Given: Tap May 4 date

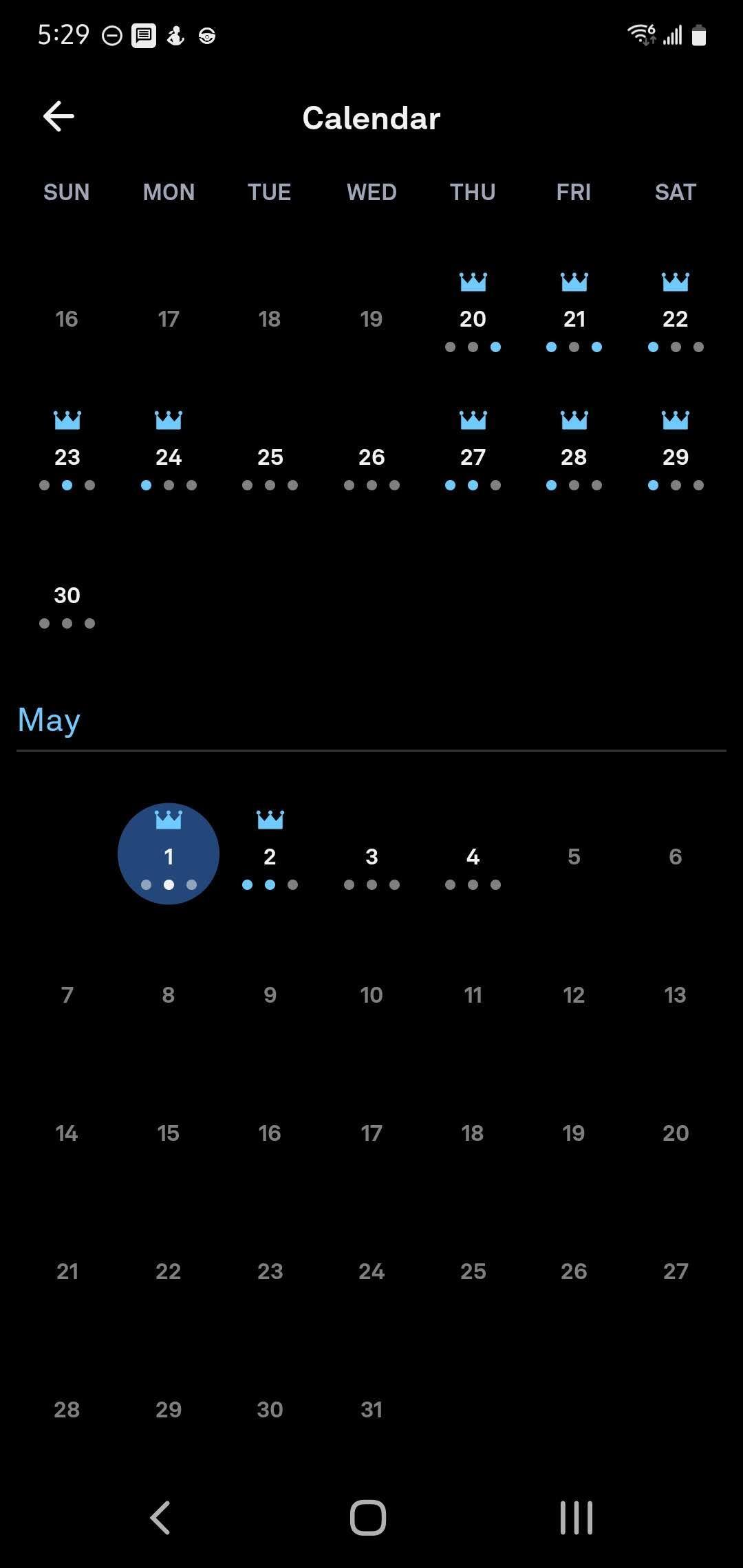Looking at the screenshot, I should 473,857.
